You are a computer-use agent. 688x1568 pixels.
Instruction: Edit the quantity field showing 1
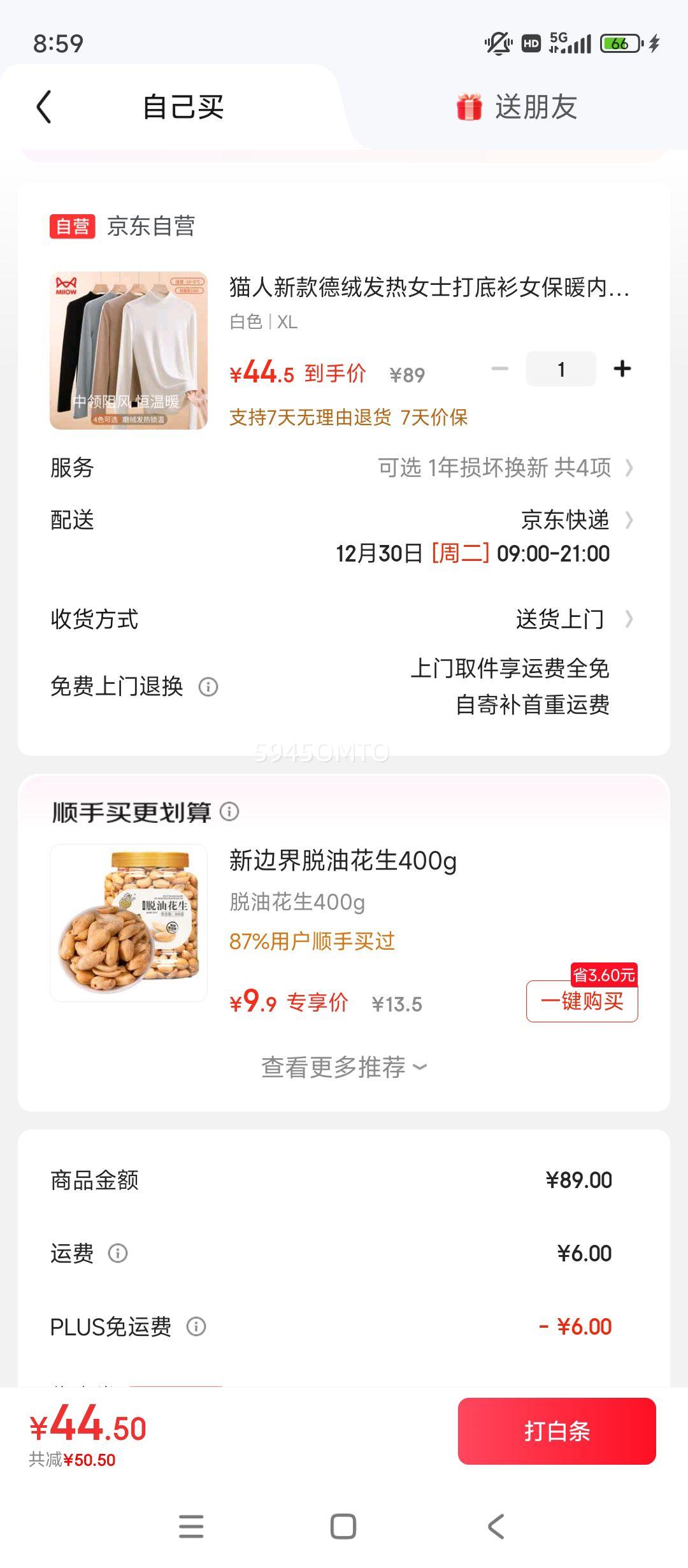tap(561, 369)
